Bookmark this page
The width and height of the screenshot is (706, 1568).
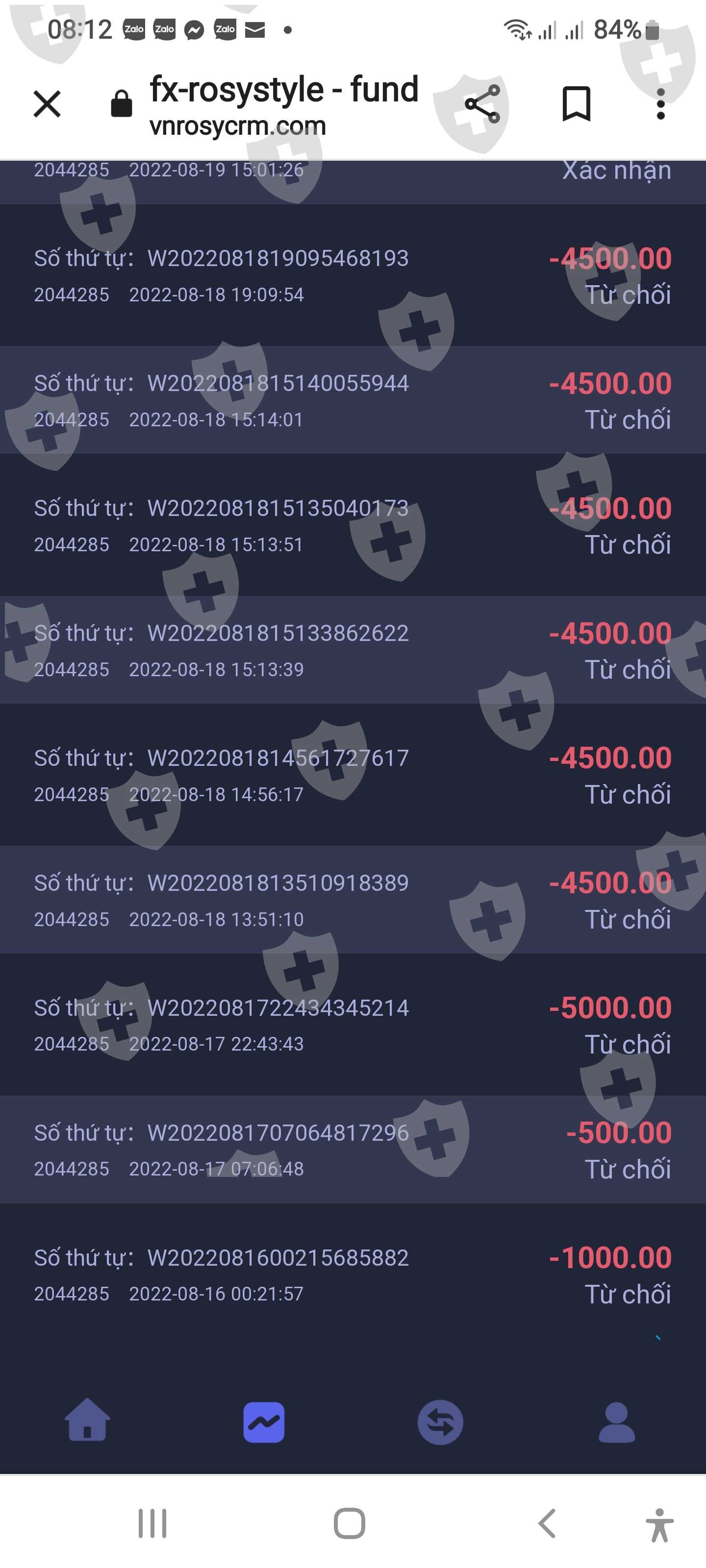coord(576,103)
